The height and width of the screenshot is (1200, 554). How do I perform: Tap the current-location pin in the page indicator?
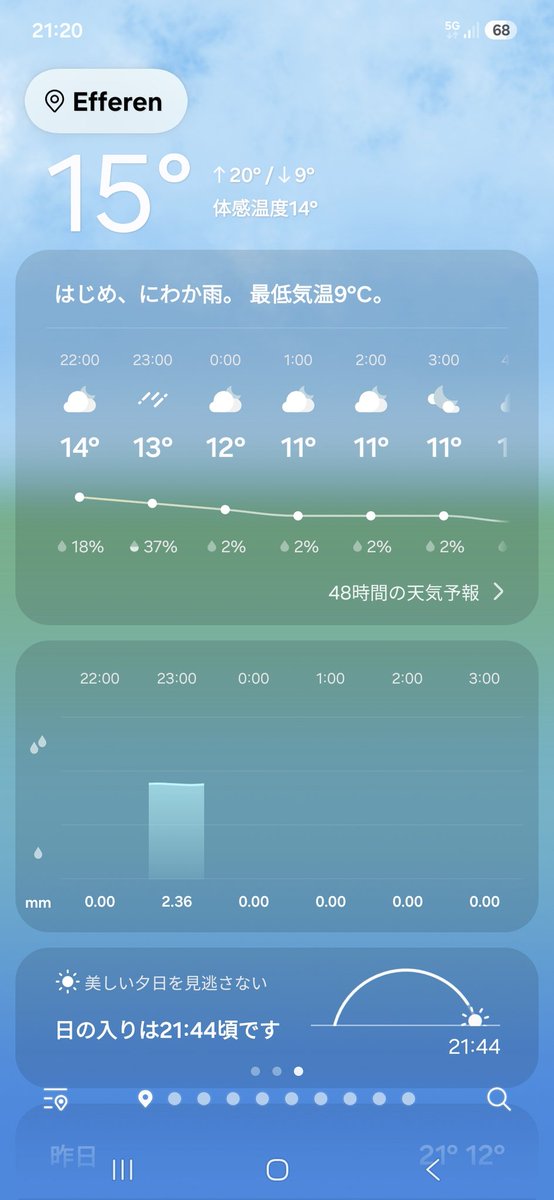[x=145, y=1099]
